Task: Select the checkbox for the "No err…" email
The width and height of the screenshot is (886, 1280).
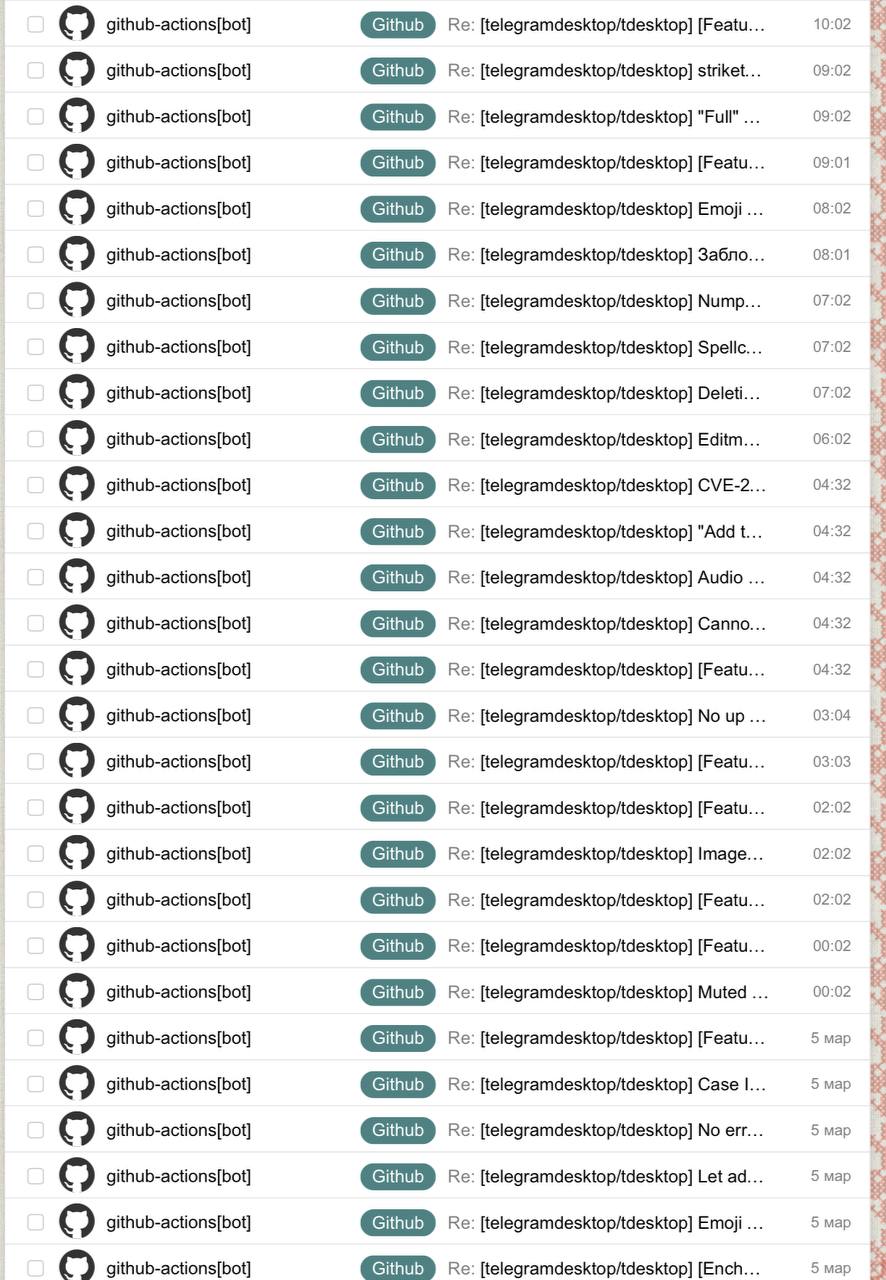Action: point(36,1130)
